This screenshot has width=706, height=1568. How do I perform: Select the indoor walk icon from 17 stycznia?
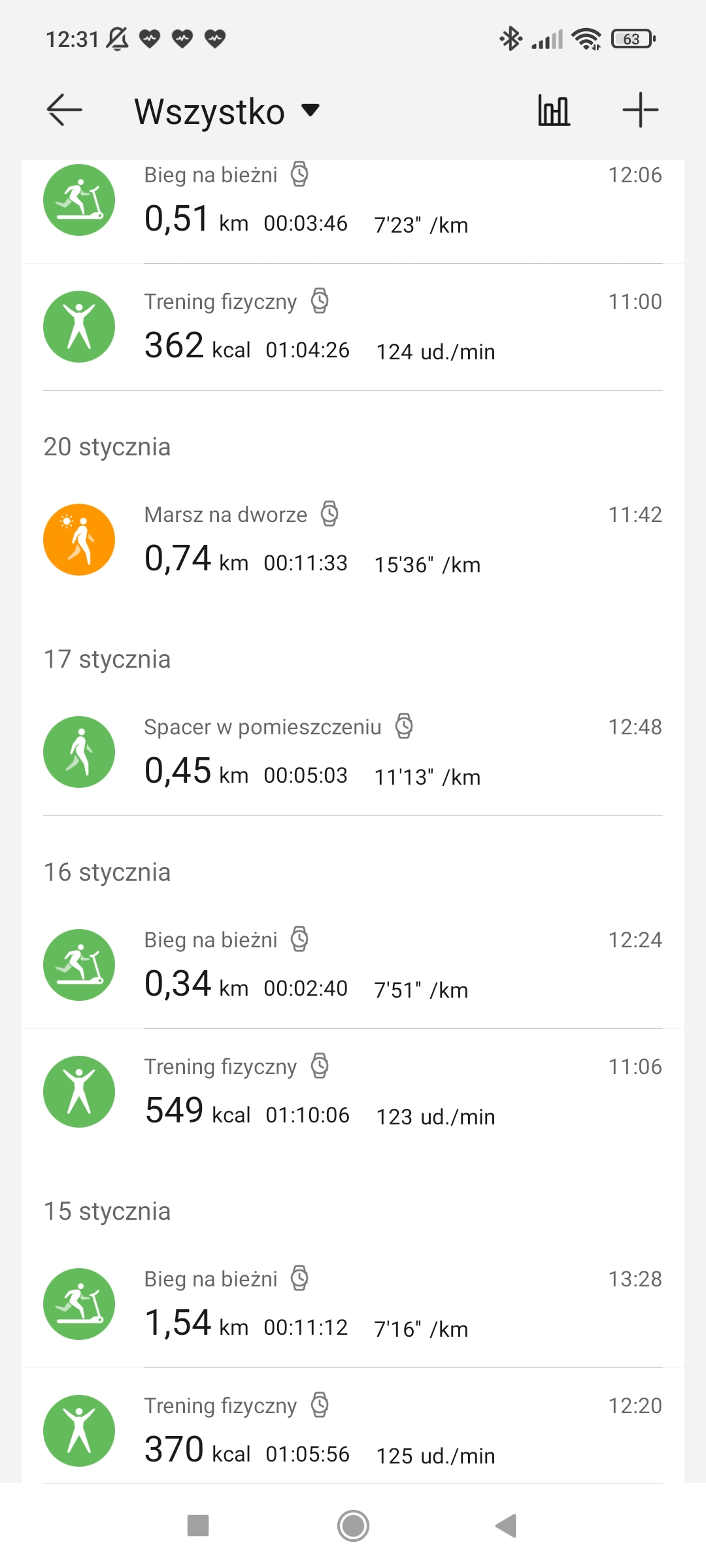point(79,751)
